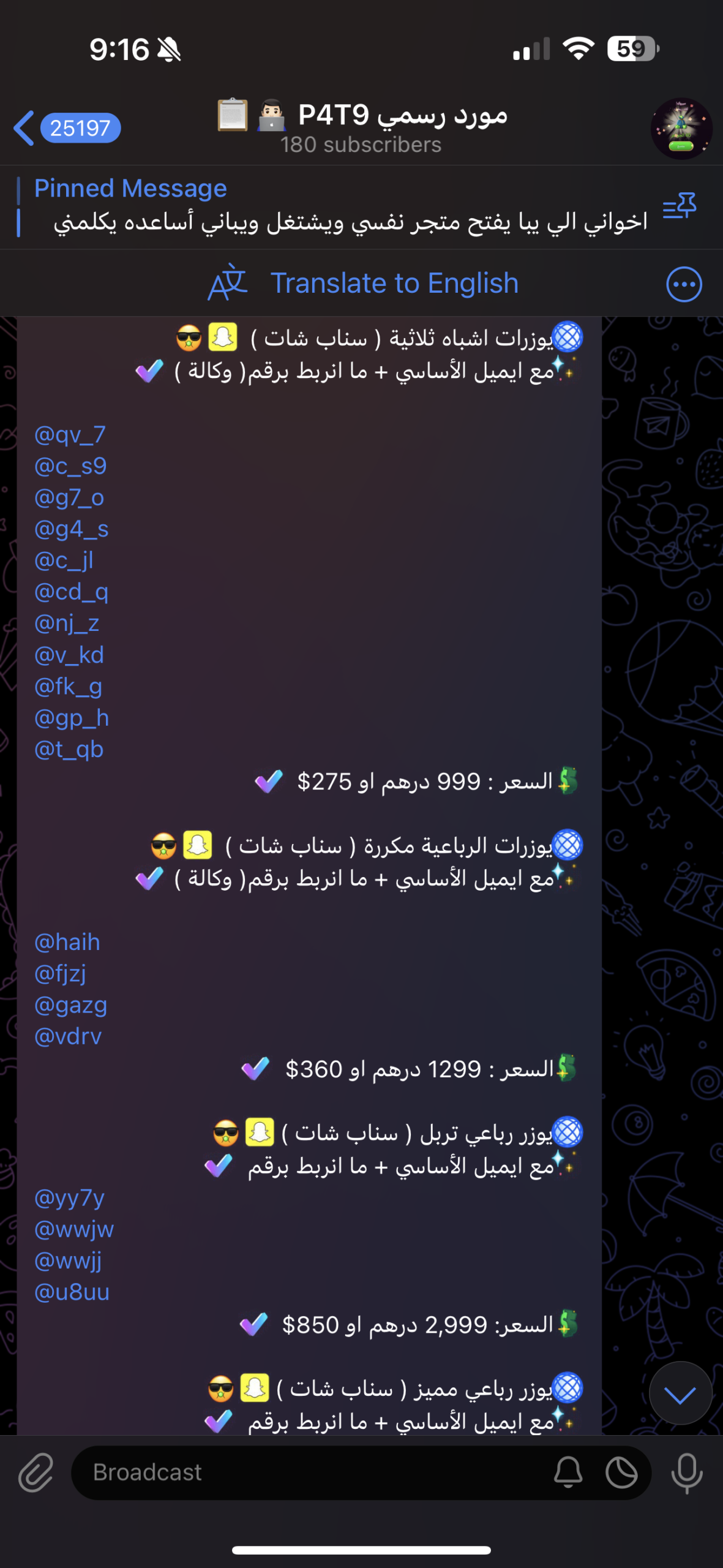723x1568 pixels.
Task: Open the @yy7y username link
Action: coord(70,1197)
